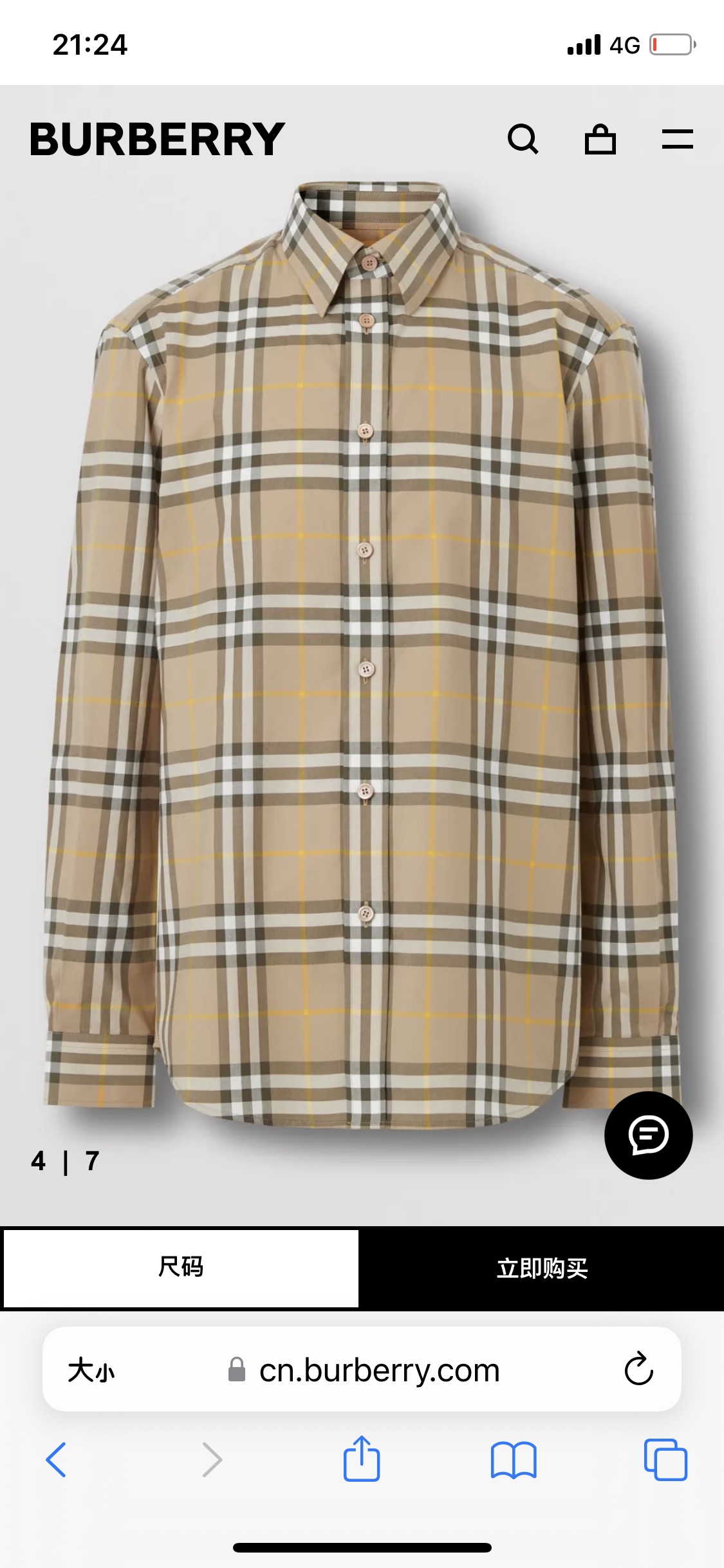Open the Burberry search icon

(x=523, y=139)
